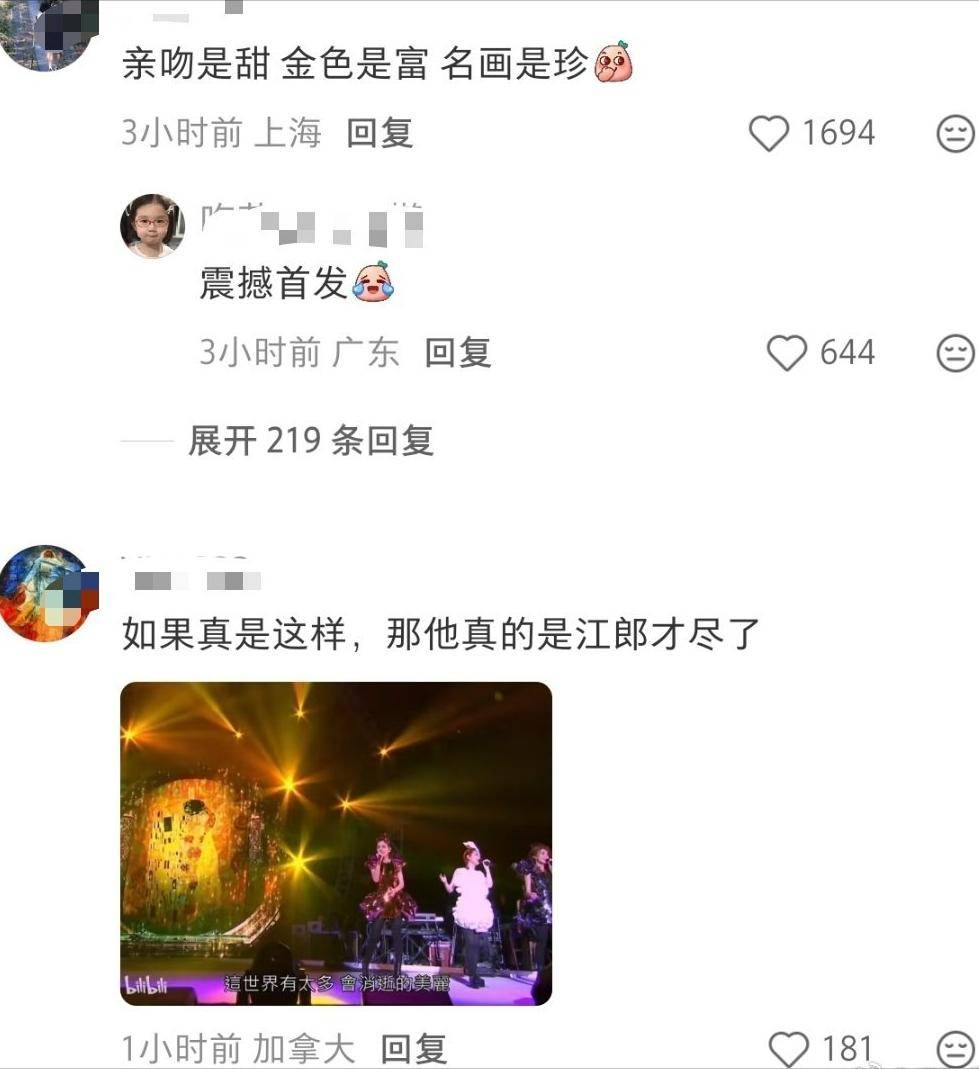Like the comment 亲吻是甜 金色是富 名画是珍
The width and height of the screenshot is (979, 1069).
769,134
